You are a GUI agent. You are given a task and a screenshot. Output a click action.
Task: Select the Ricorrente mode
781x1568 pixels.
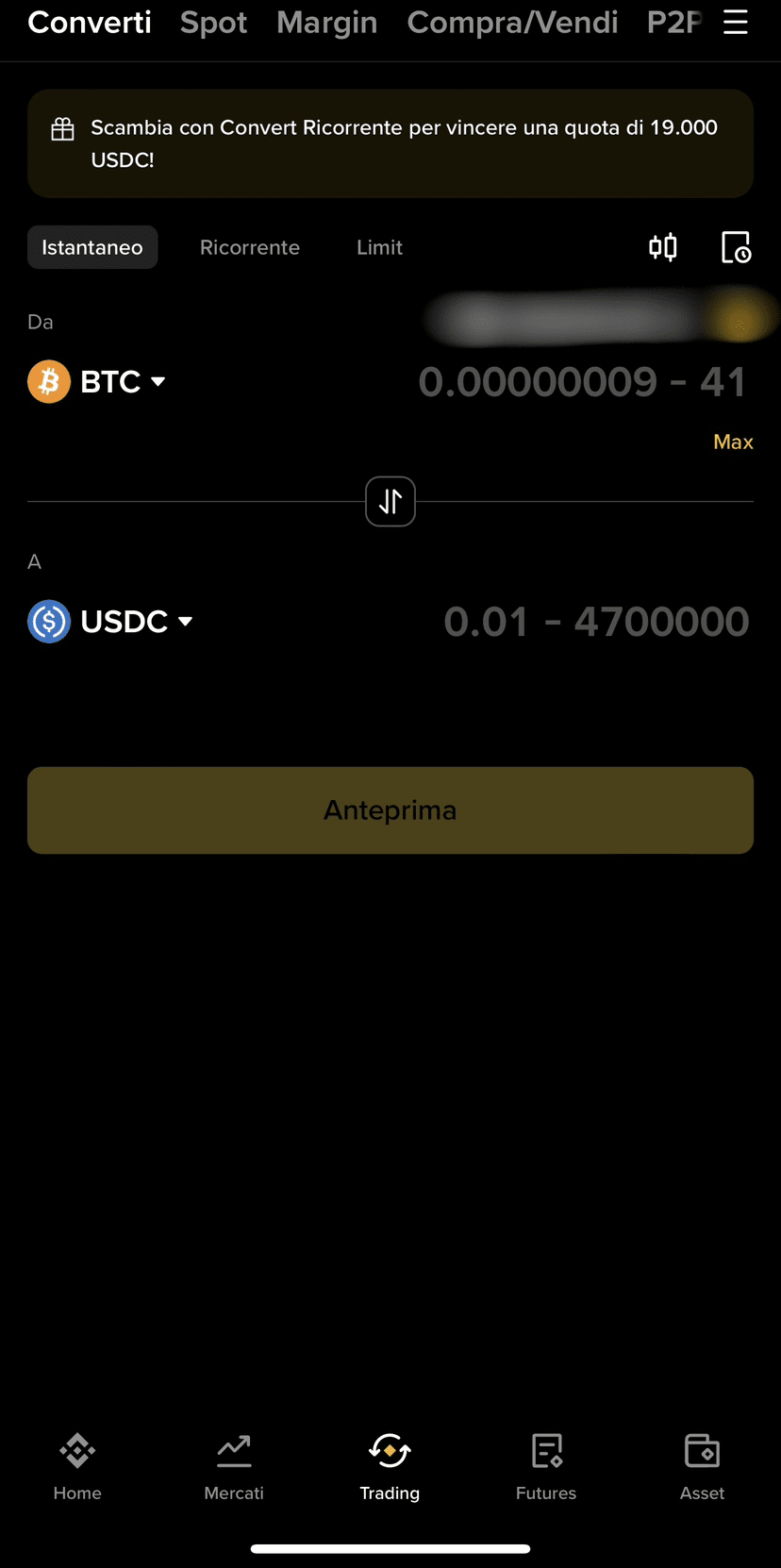[x=250, y=247]
